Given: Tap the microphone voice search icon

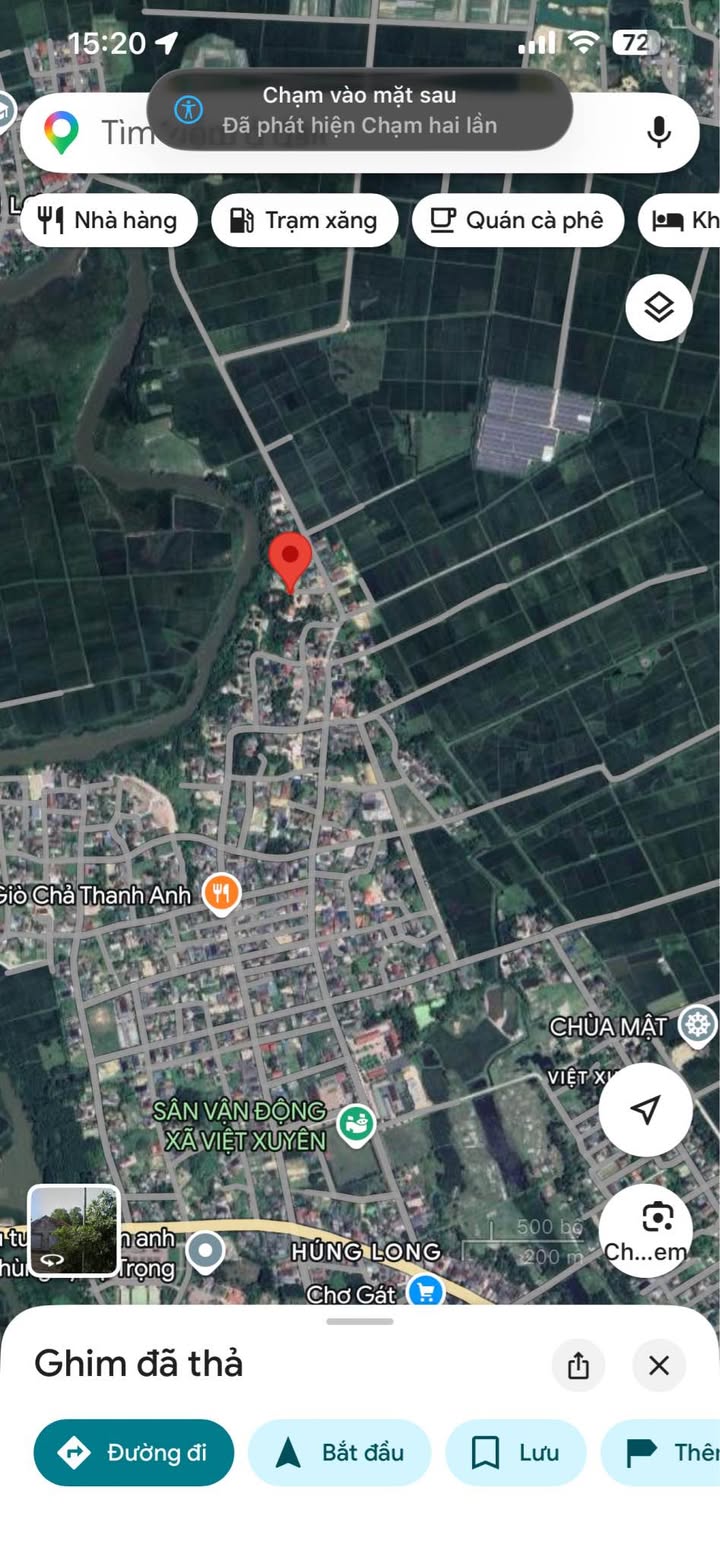Looking at the screenshot, I should tap(658, 132).
